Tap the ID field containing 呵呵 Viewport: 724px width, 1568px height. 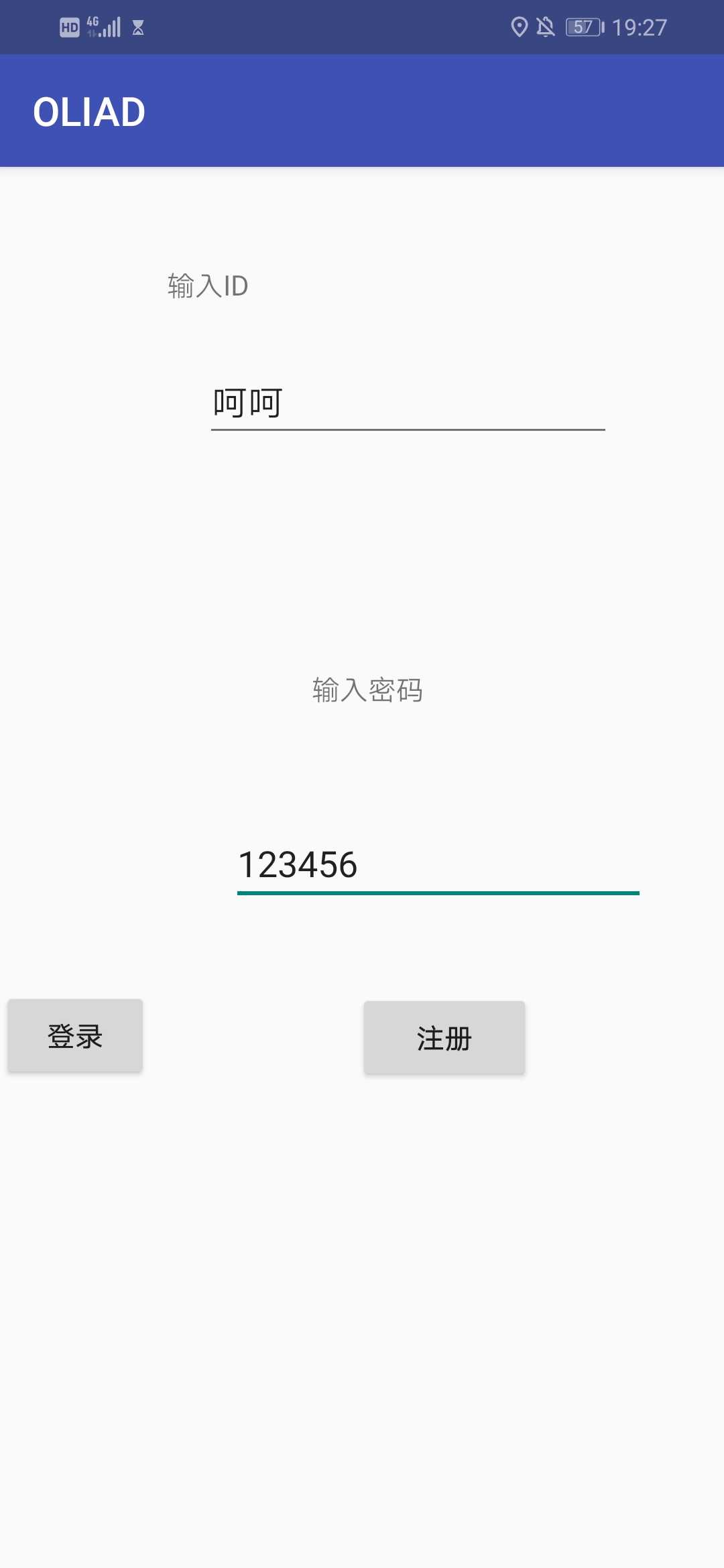[408, 403]
